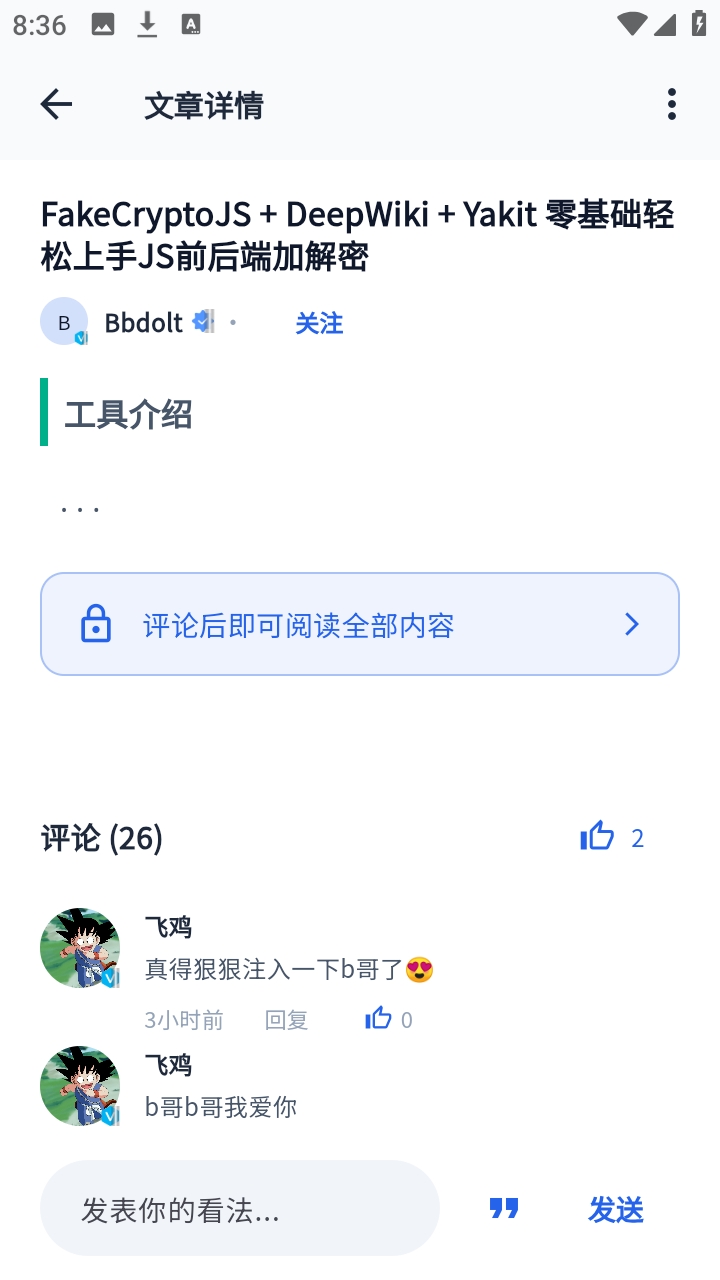Tap the green accent bar beside 工具介绍
This screenshot has width=720, height=1280.
click(x=44, y=413)
